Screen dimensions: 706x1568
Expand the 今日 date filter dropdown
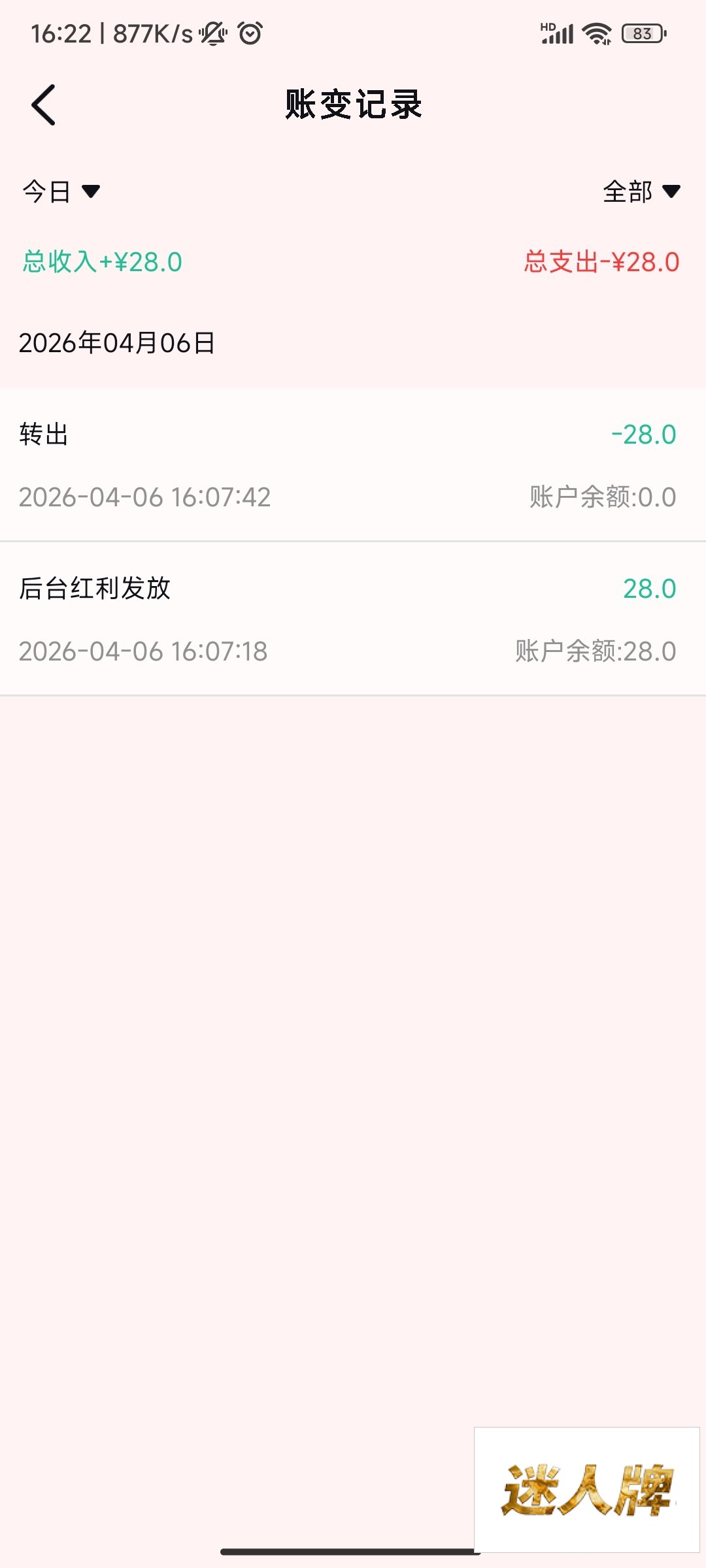[61, 191]
